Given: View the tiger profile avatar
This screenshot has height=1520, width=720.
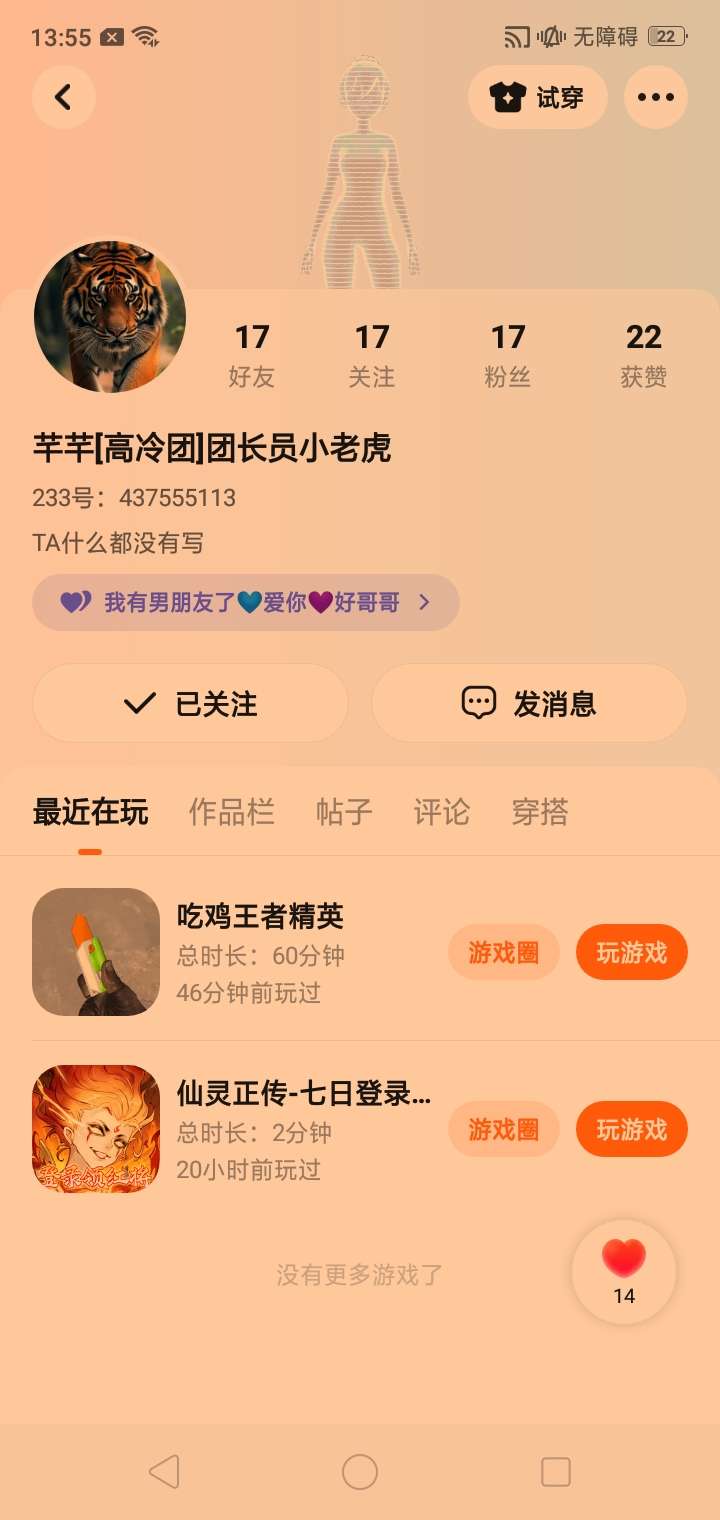Looking at the screenshot, I should [110, 316].
